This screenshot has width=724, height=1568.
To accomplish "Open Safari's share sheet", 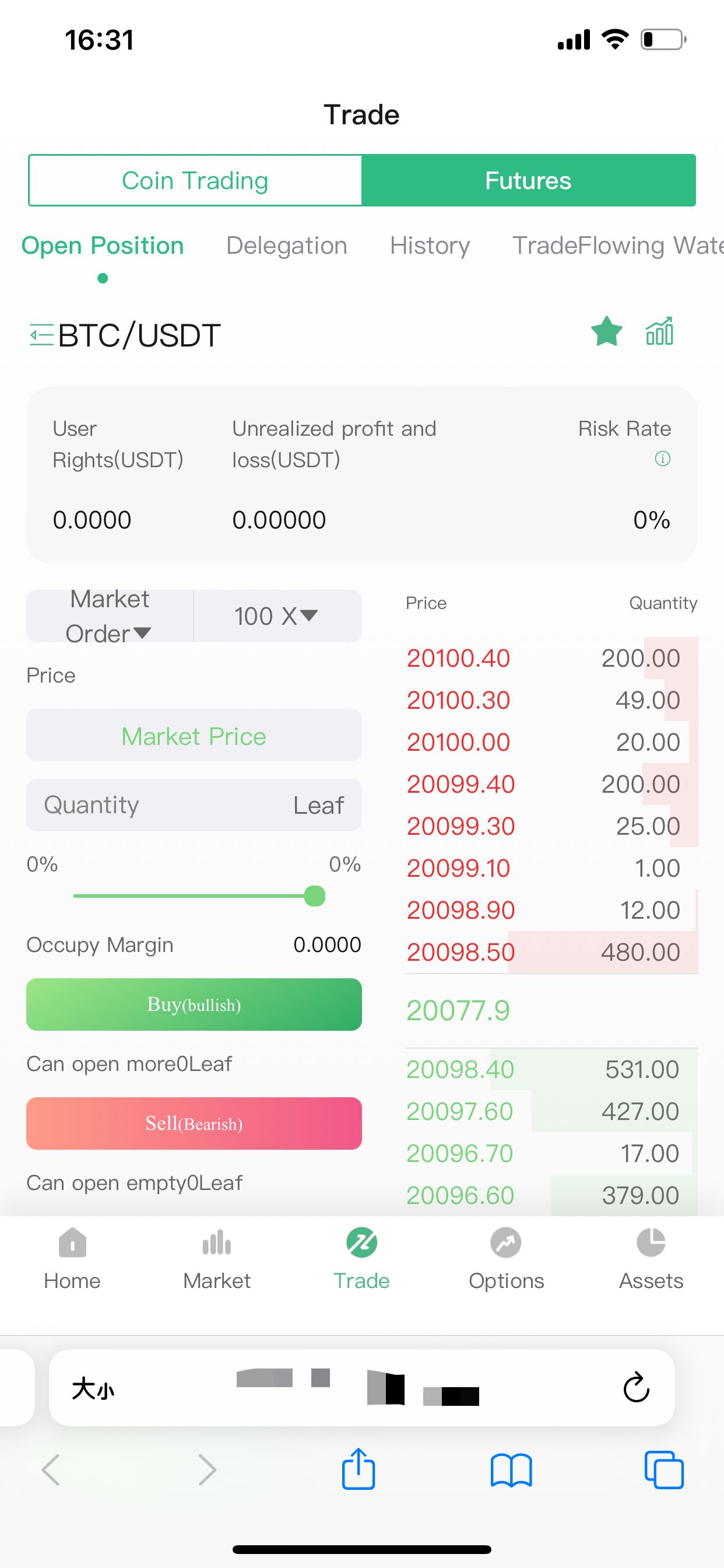I will (x=359, y=1469).
